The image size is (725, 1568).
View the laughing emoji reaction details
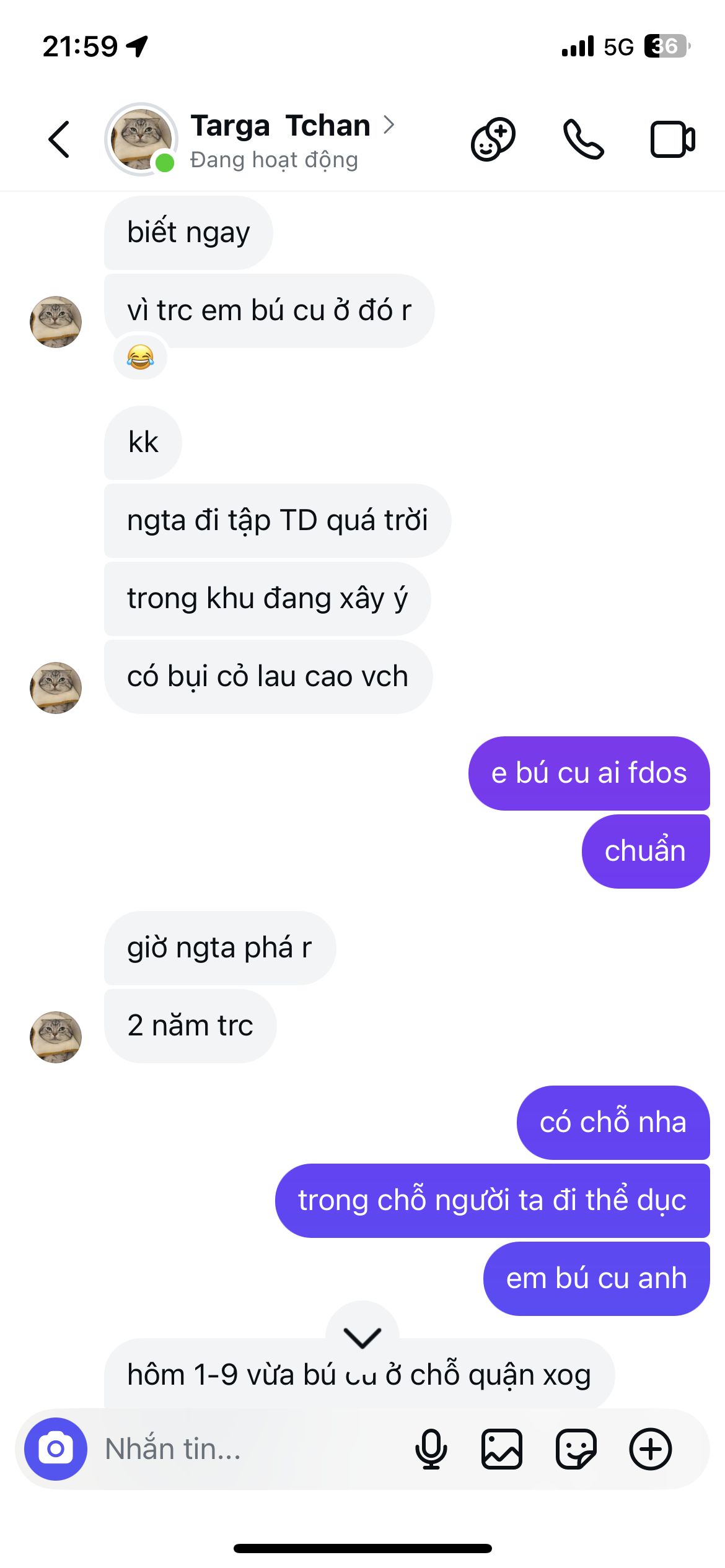tap(141, 357)
